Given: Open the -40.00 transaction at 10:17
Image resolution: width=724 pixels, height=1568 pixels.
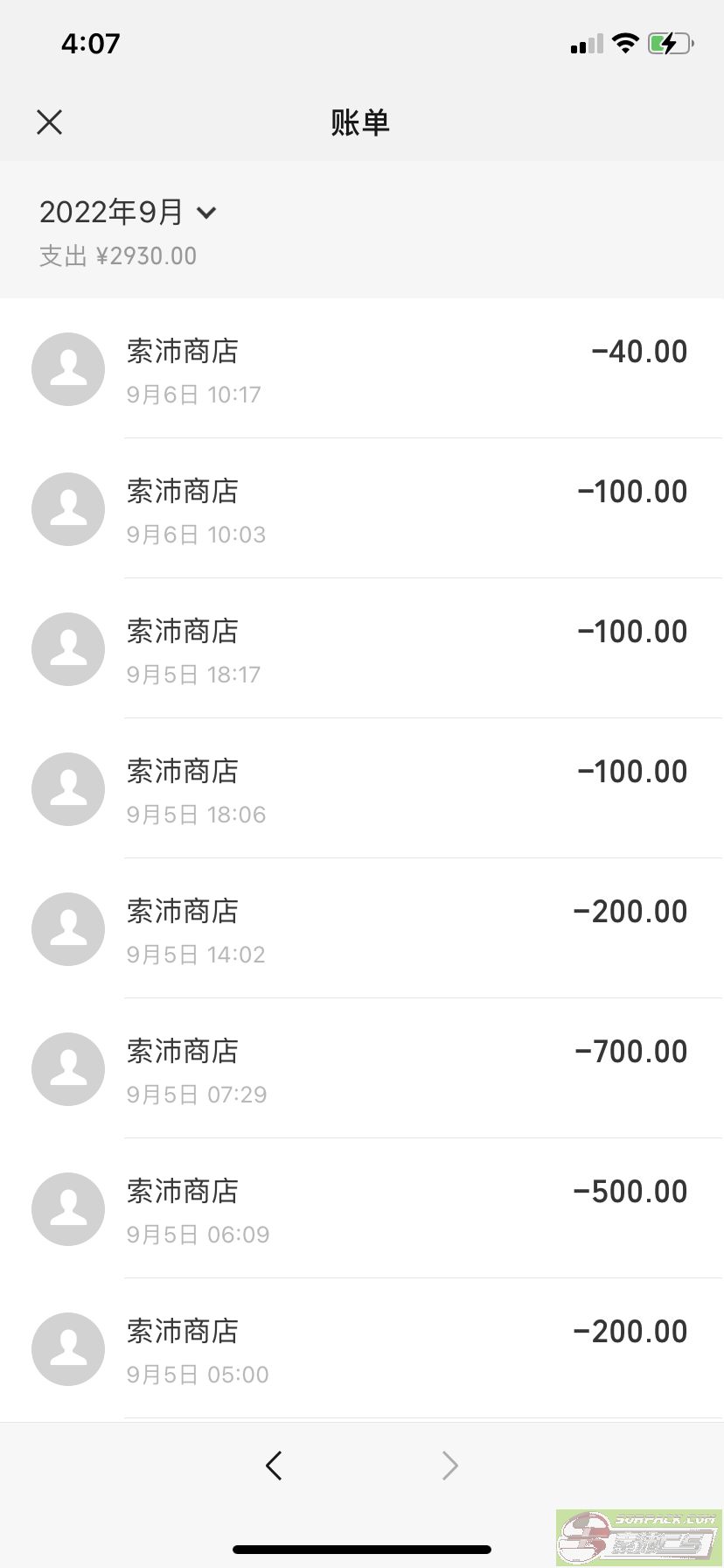Looking at the screenshot, I should (362, 368).
